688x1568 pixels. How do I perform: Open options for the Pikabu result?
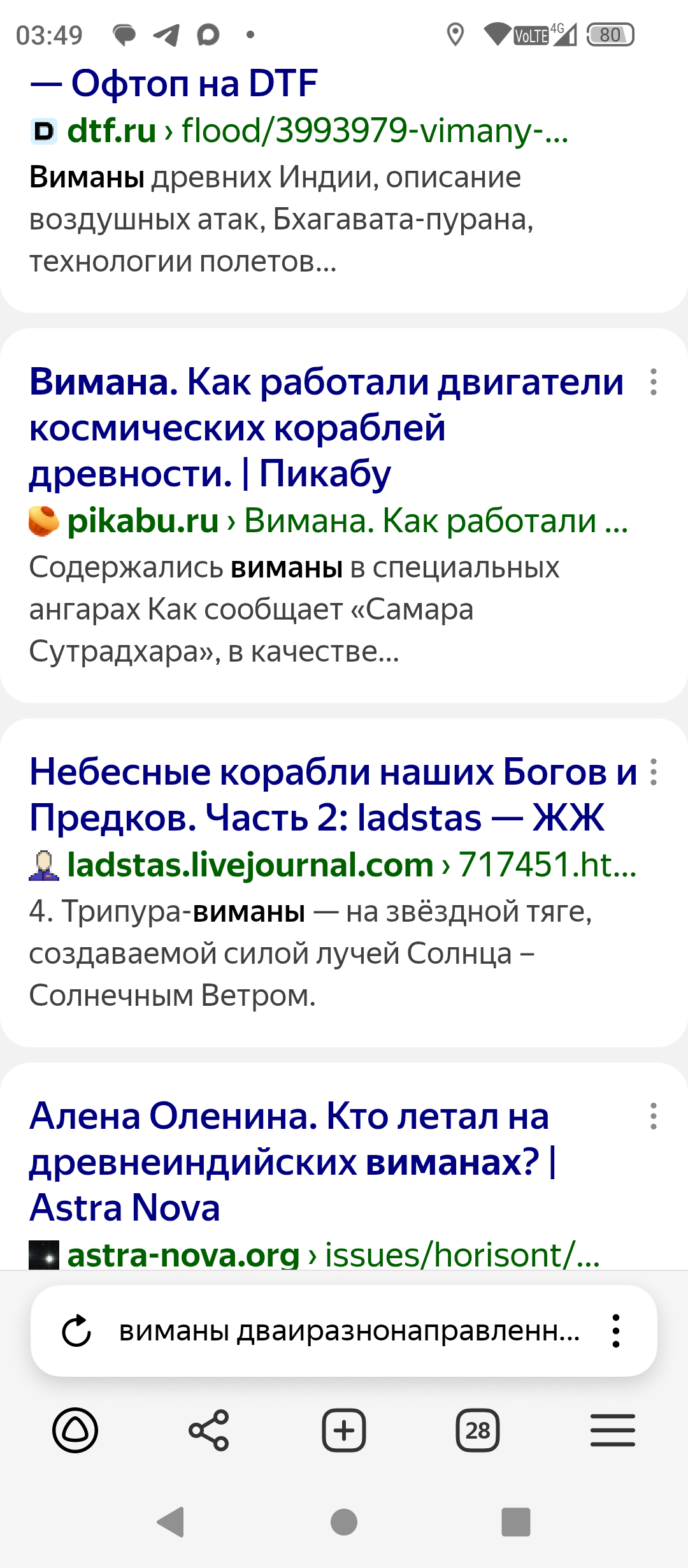(x=653, y=382)
